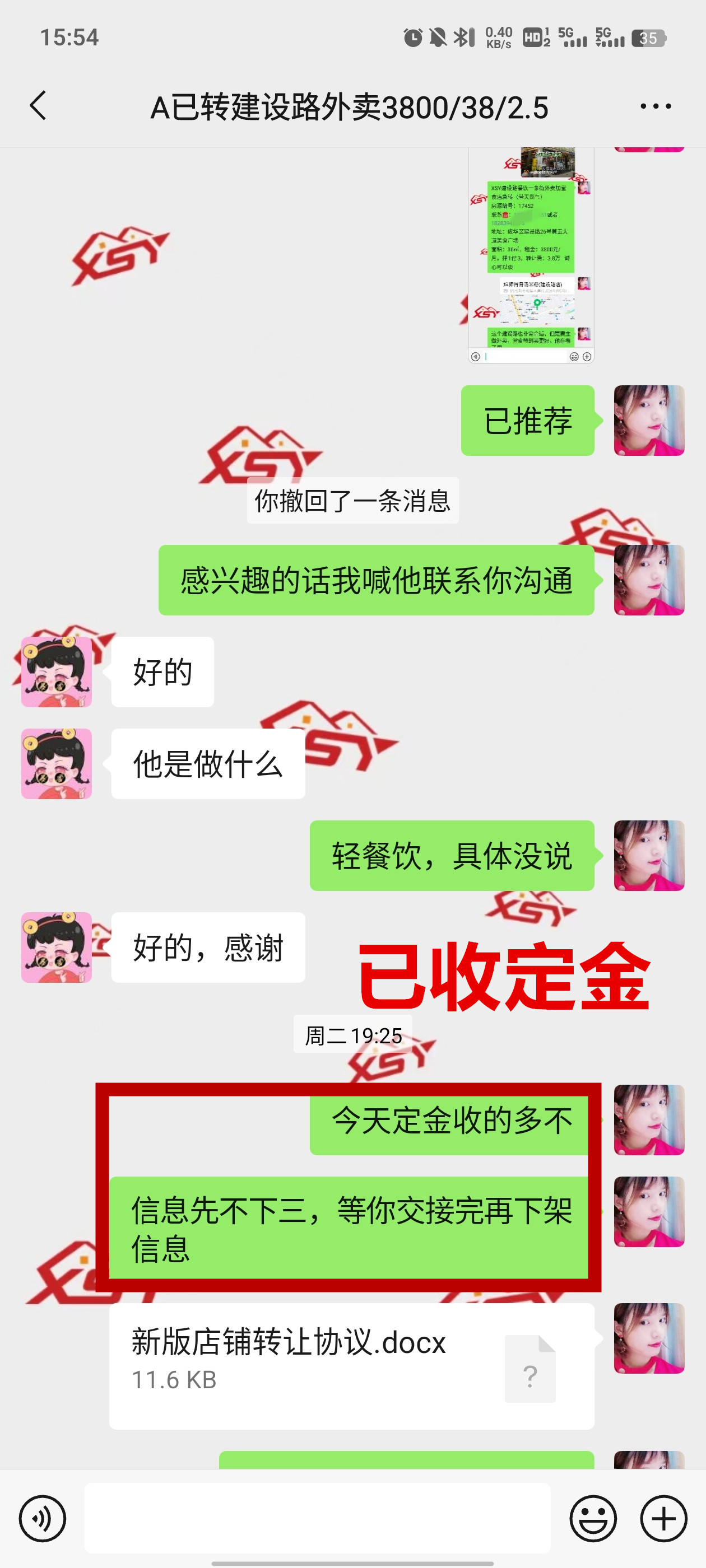Focus the message text field

(317, 1518)
